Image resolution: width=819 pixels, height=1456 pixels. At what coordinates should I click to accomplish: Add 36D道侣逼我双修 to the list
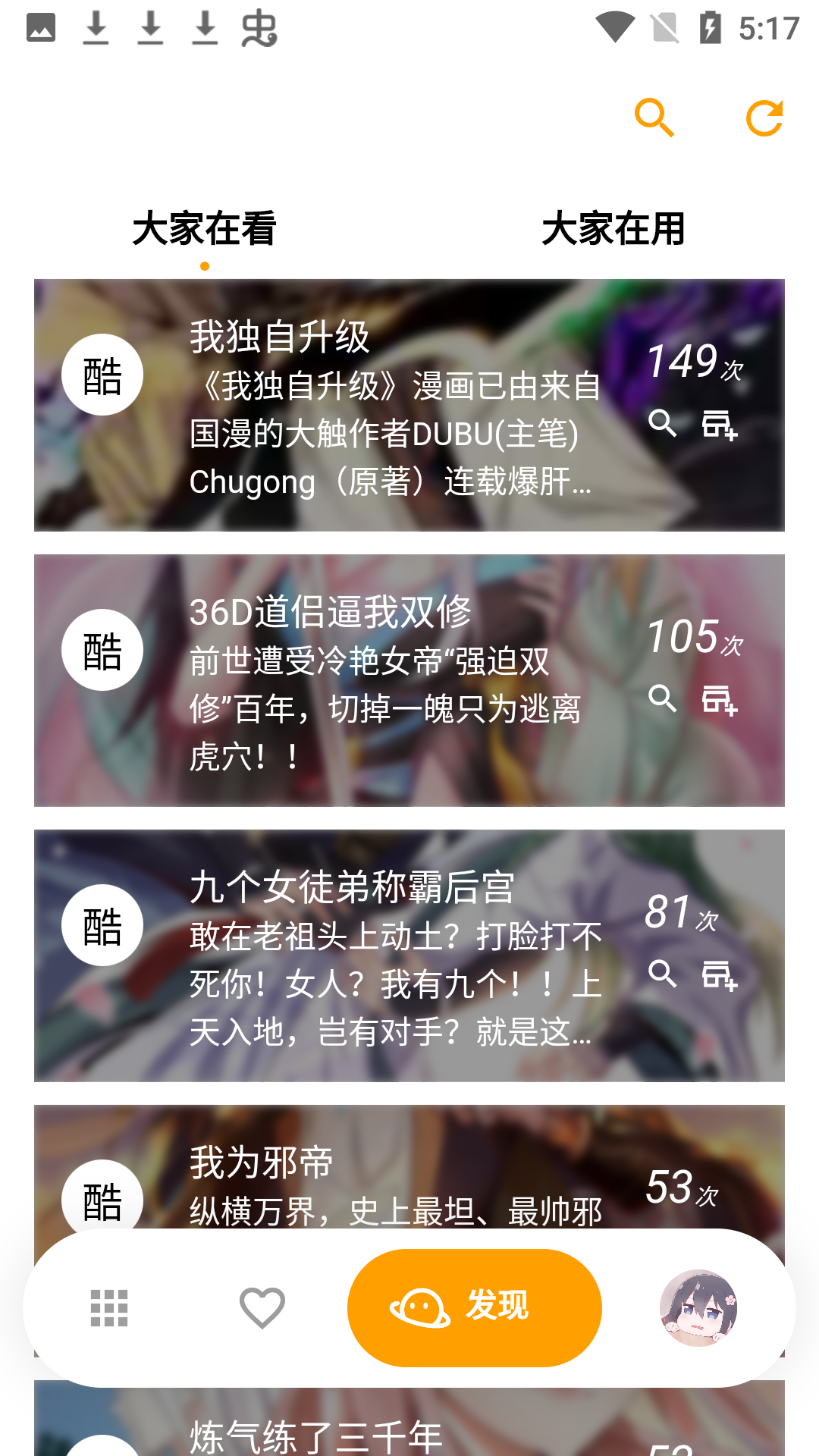click(719, 700)
